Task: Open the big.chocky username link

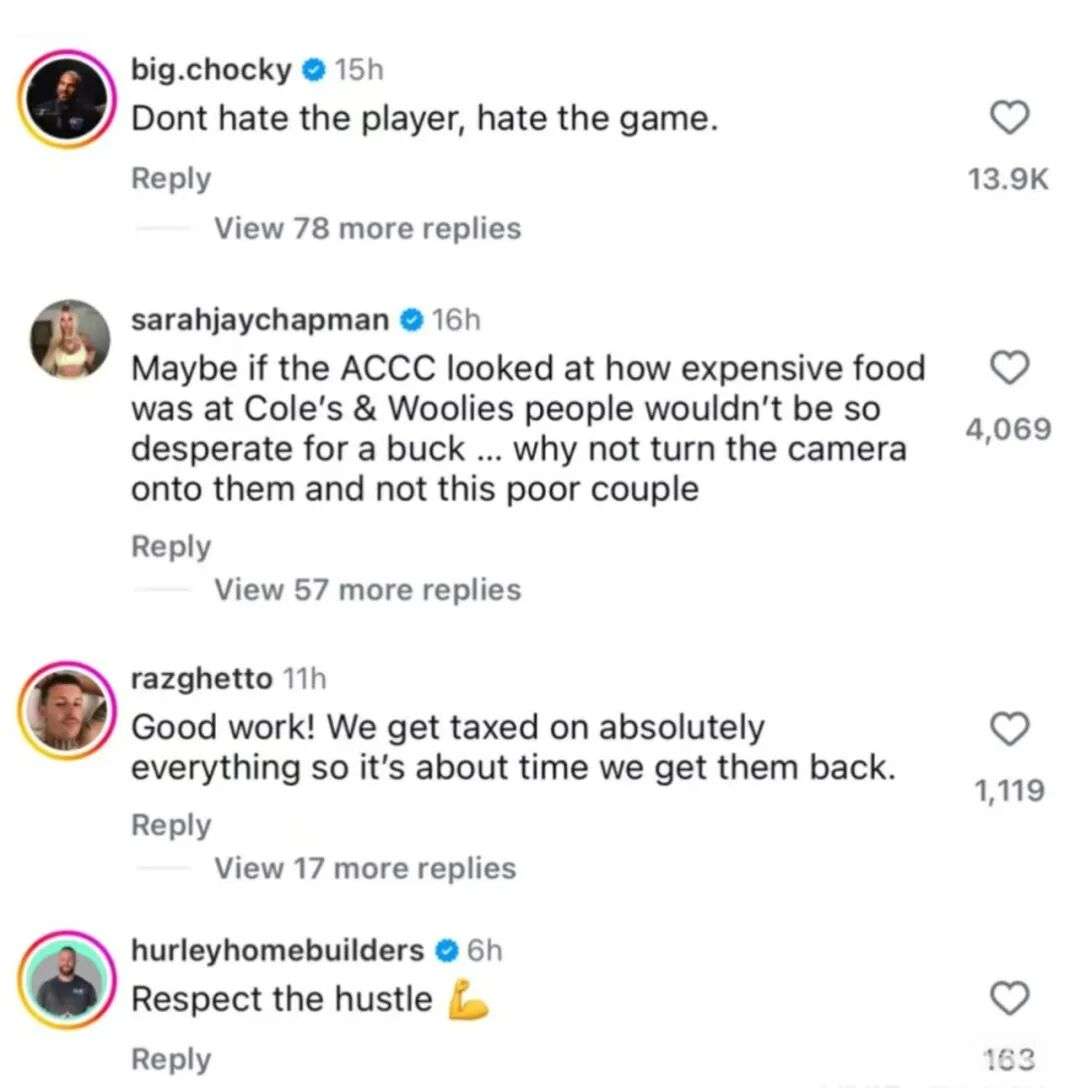Action: click(x=211, y=69)
